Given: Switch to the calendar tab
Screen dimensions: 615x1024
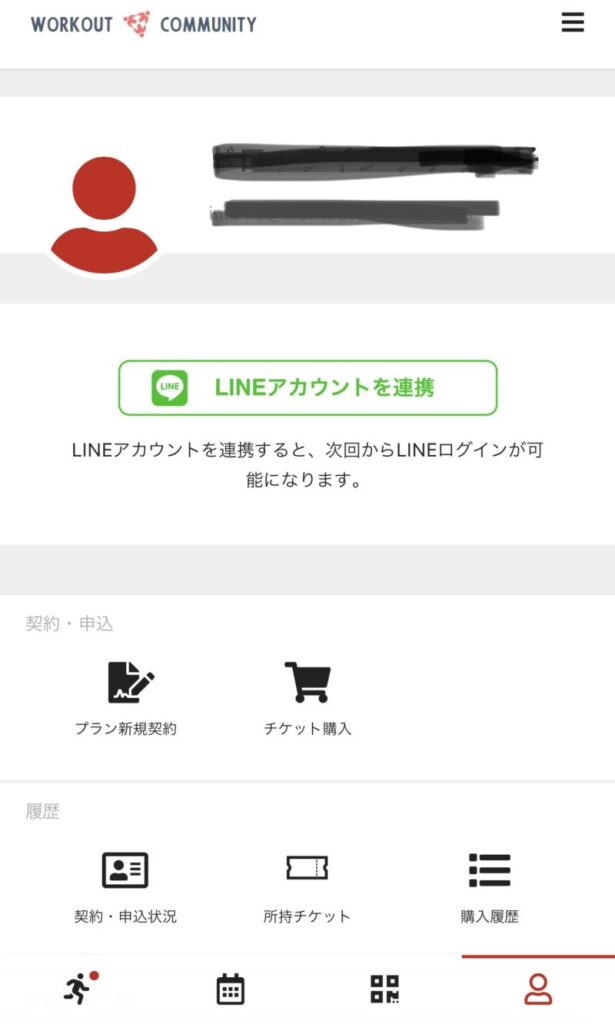Looking at the screenshot, I should [230, 989].
